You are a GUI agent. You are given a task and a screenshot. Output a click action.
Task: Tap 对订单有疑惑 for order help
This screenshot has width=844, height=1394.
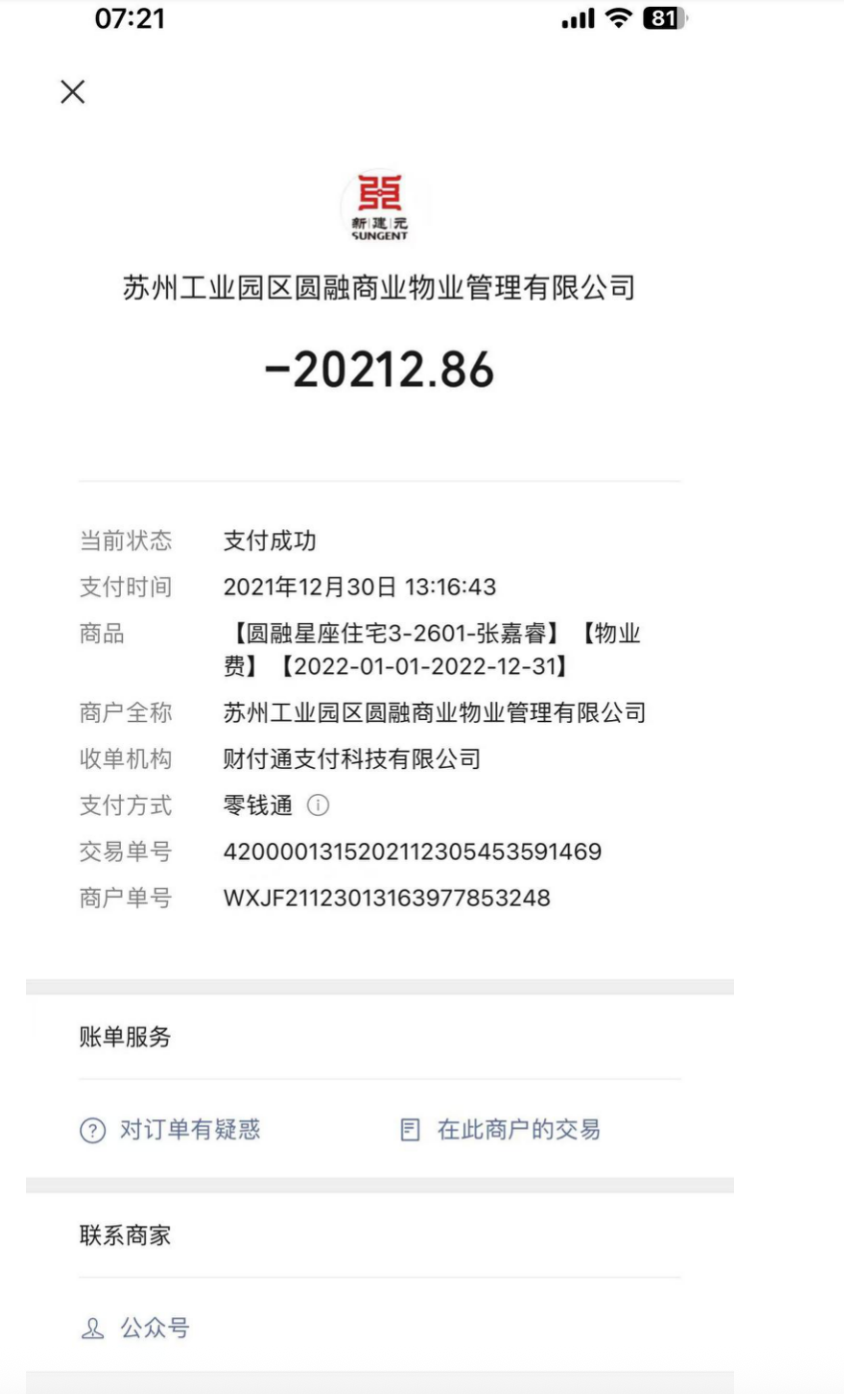[170, 1130]
